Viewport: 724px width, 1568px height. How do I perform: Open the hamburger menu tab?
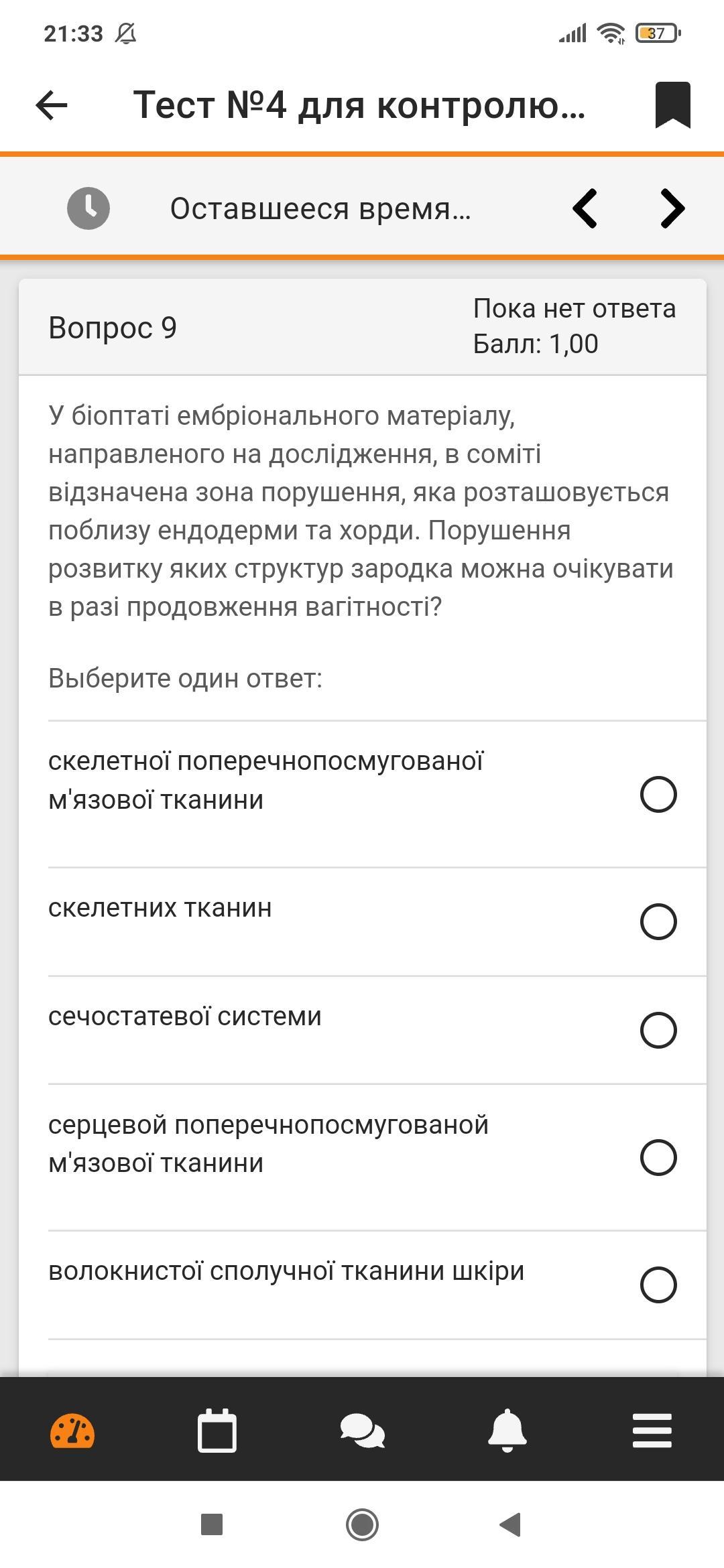pyautogui.click(x=652, y=1431)
